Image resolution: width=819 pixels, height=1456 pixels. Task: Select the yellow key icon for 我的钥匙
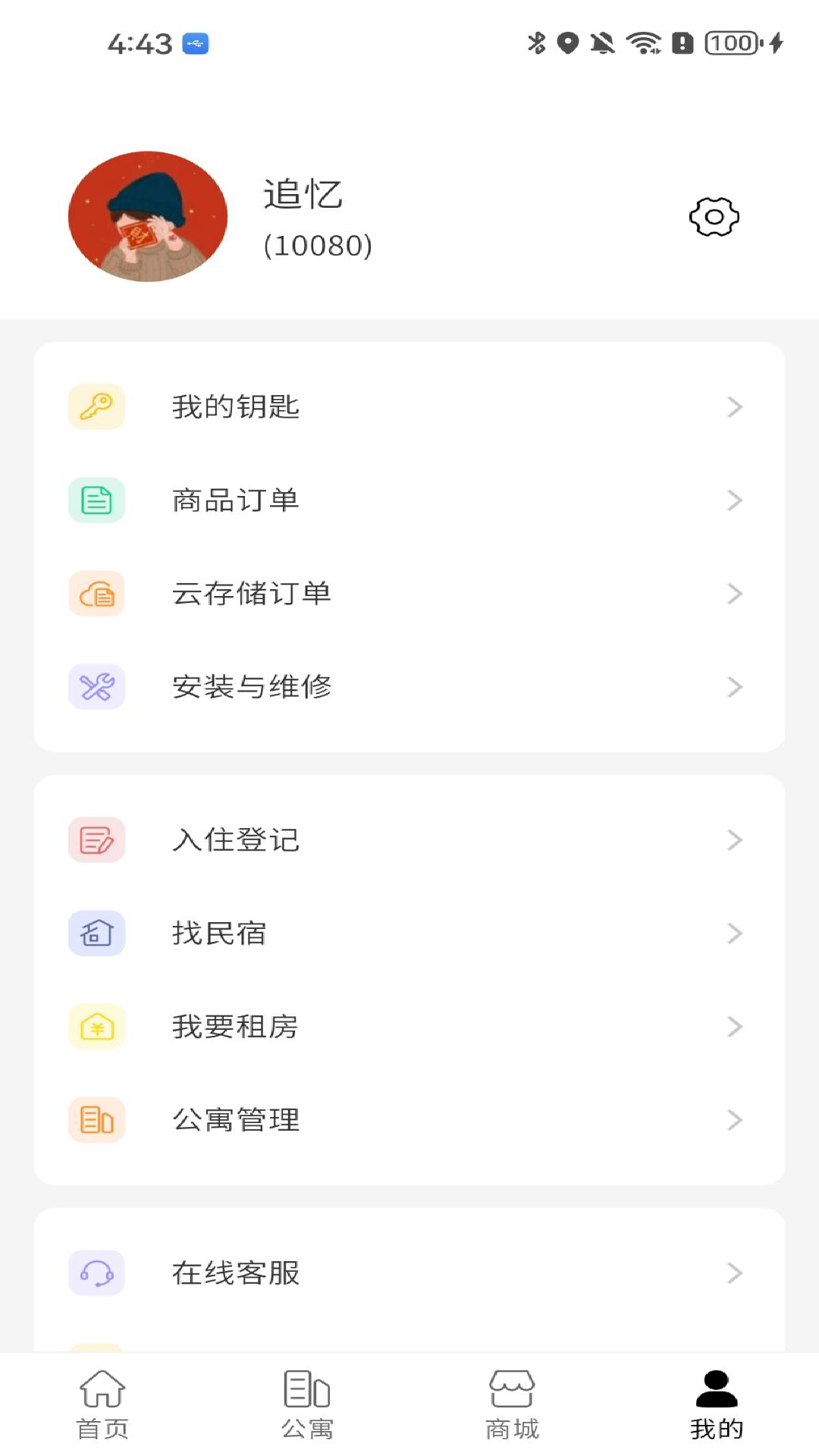(x=96, y=406)
